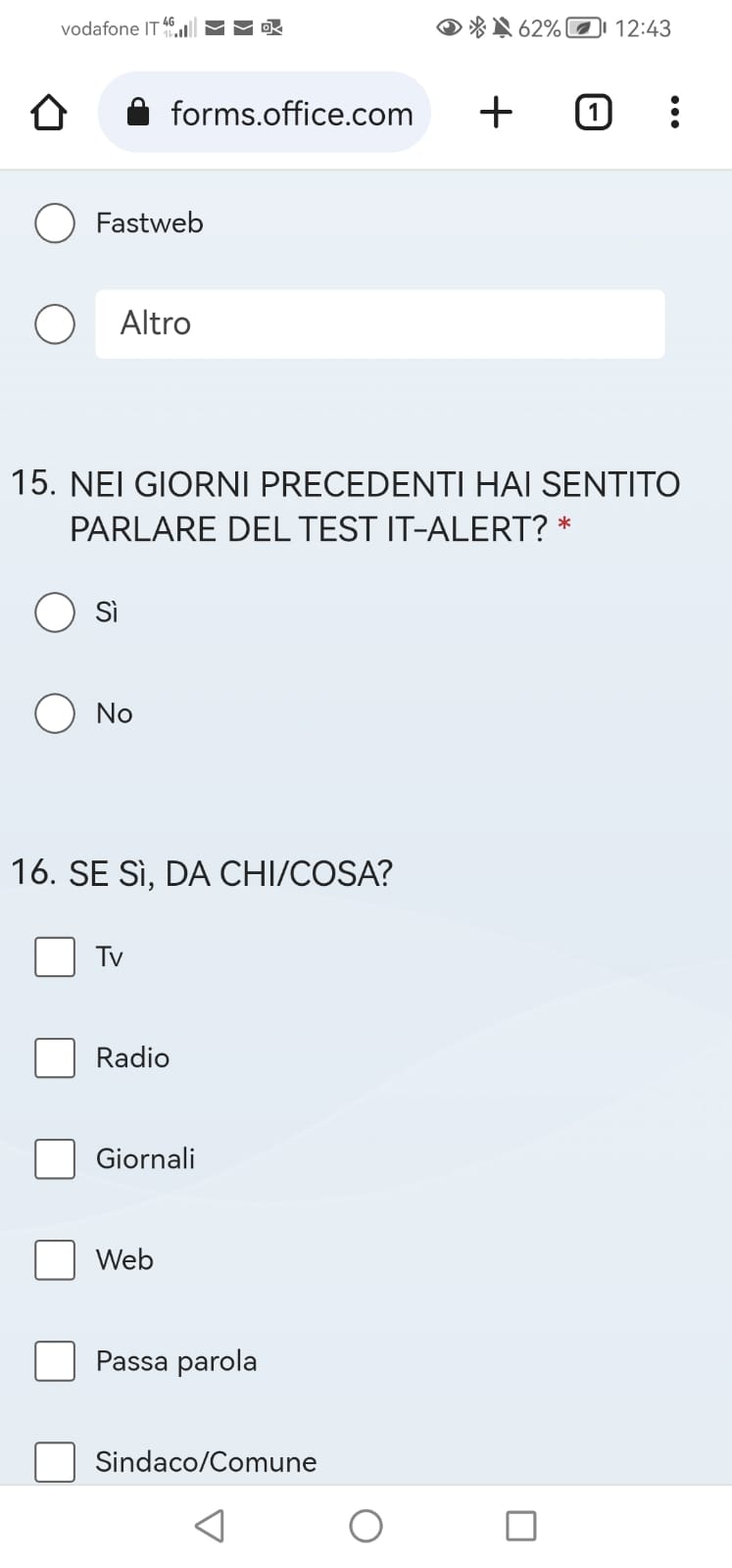
Task: Open recent apps from the navigation bar
Action: [520, 1526]
